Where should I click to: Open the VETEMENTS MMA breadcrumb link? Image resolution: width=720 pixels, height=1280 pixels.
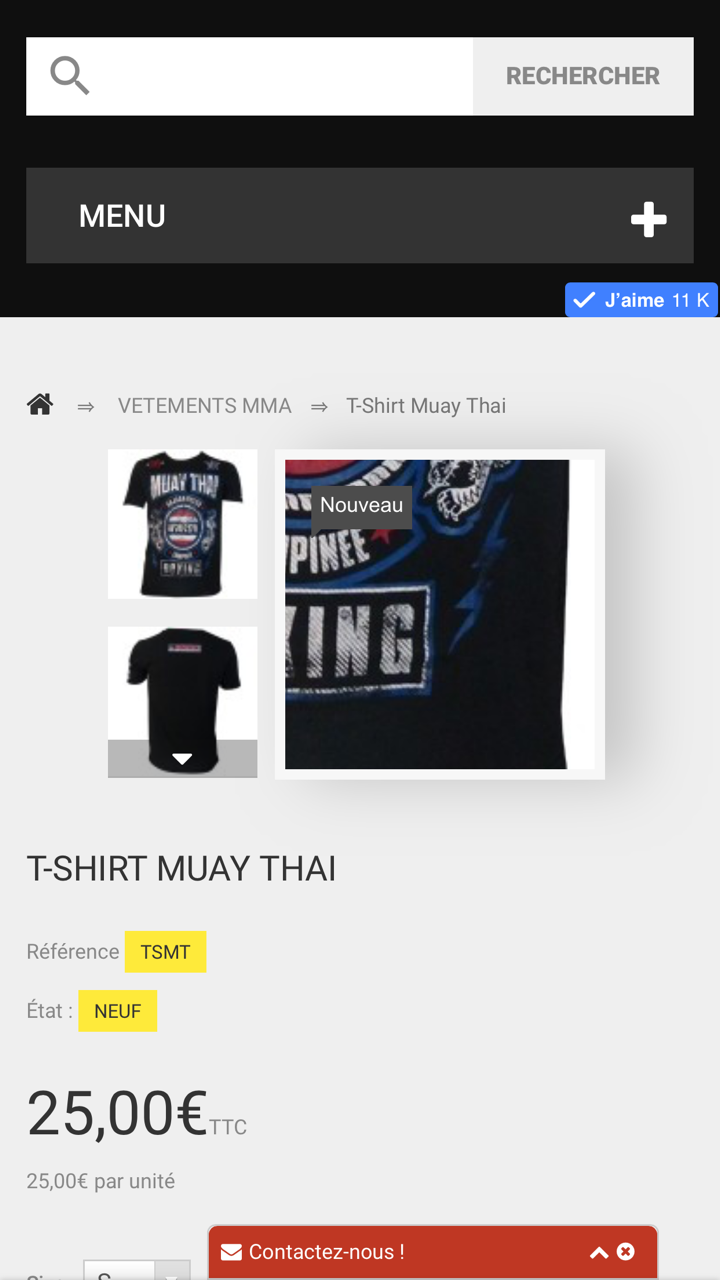(204, 406)
